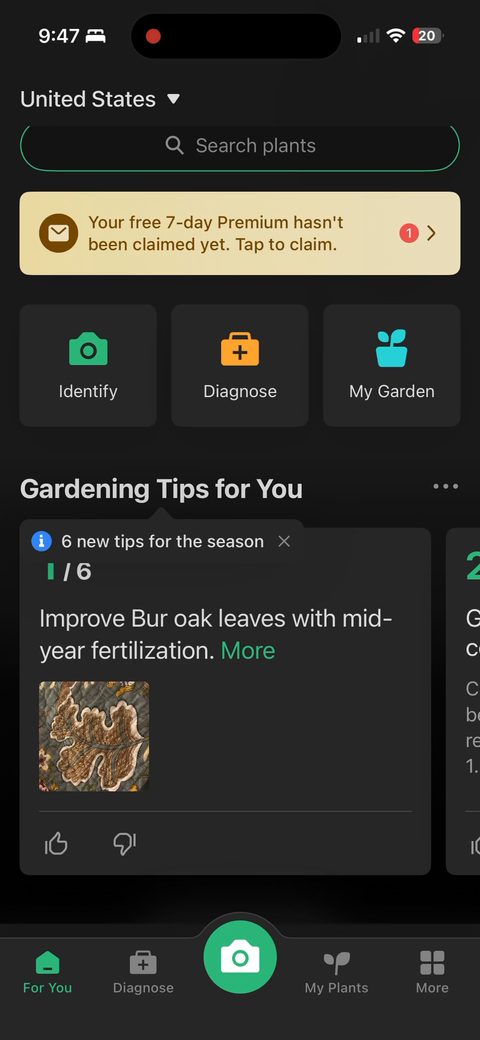Tap the green camera button
The height and width of the screenshot is (1040, 480).
click(240, 957)
